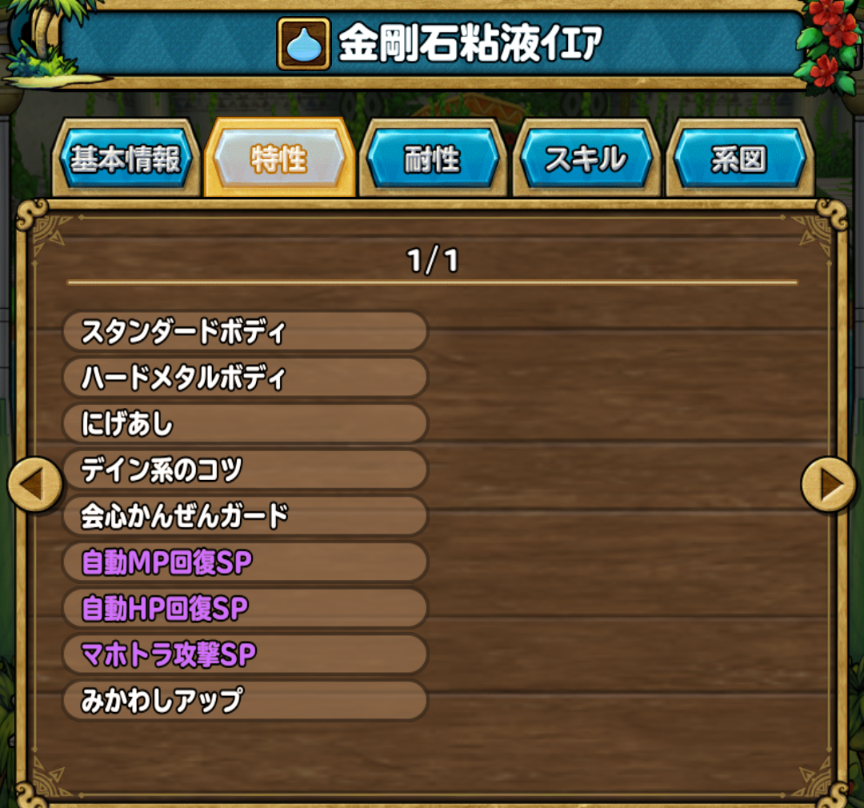Screen dimensions: 864x808
Task: Switch to the 基本情報 tab
Action: (x=125, y=160)
